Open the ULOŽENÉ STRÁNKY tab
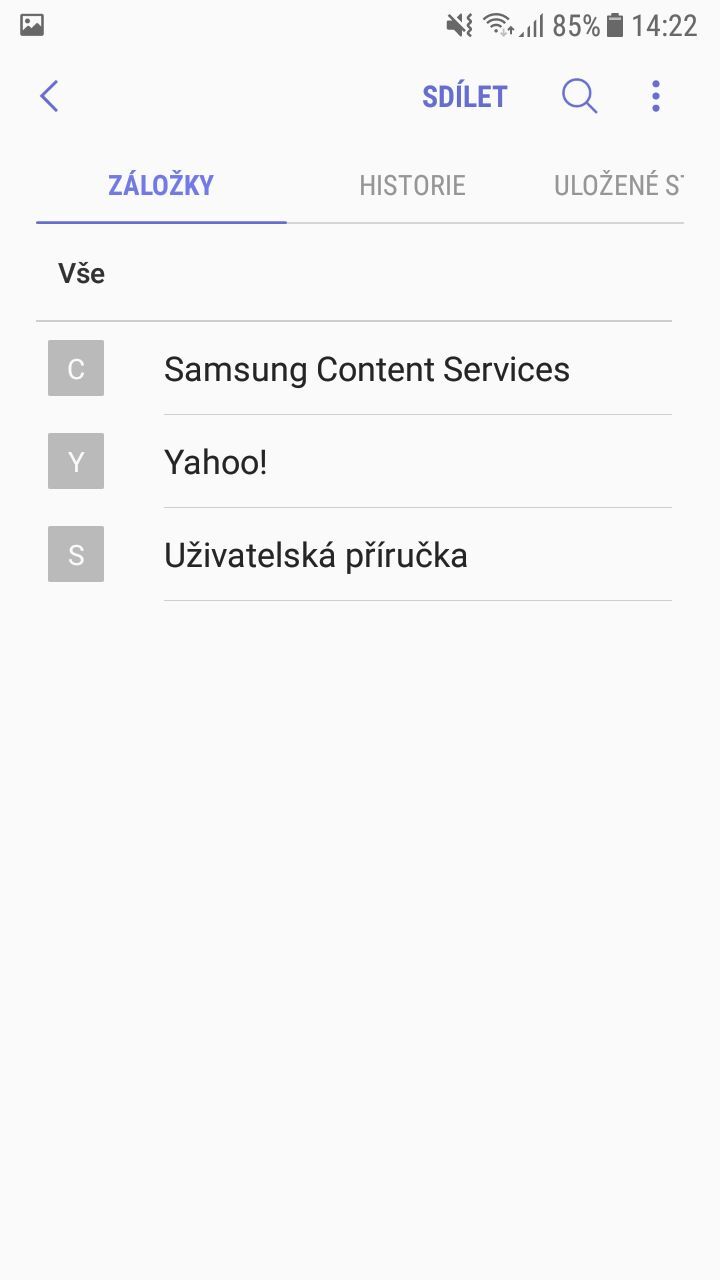Screen dimensions: 720x1280 617,185
